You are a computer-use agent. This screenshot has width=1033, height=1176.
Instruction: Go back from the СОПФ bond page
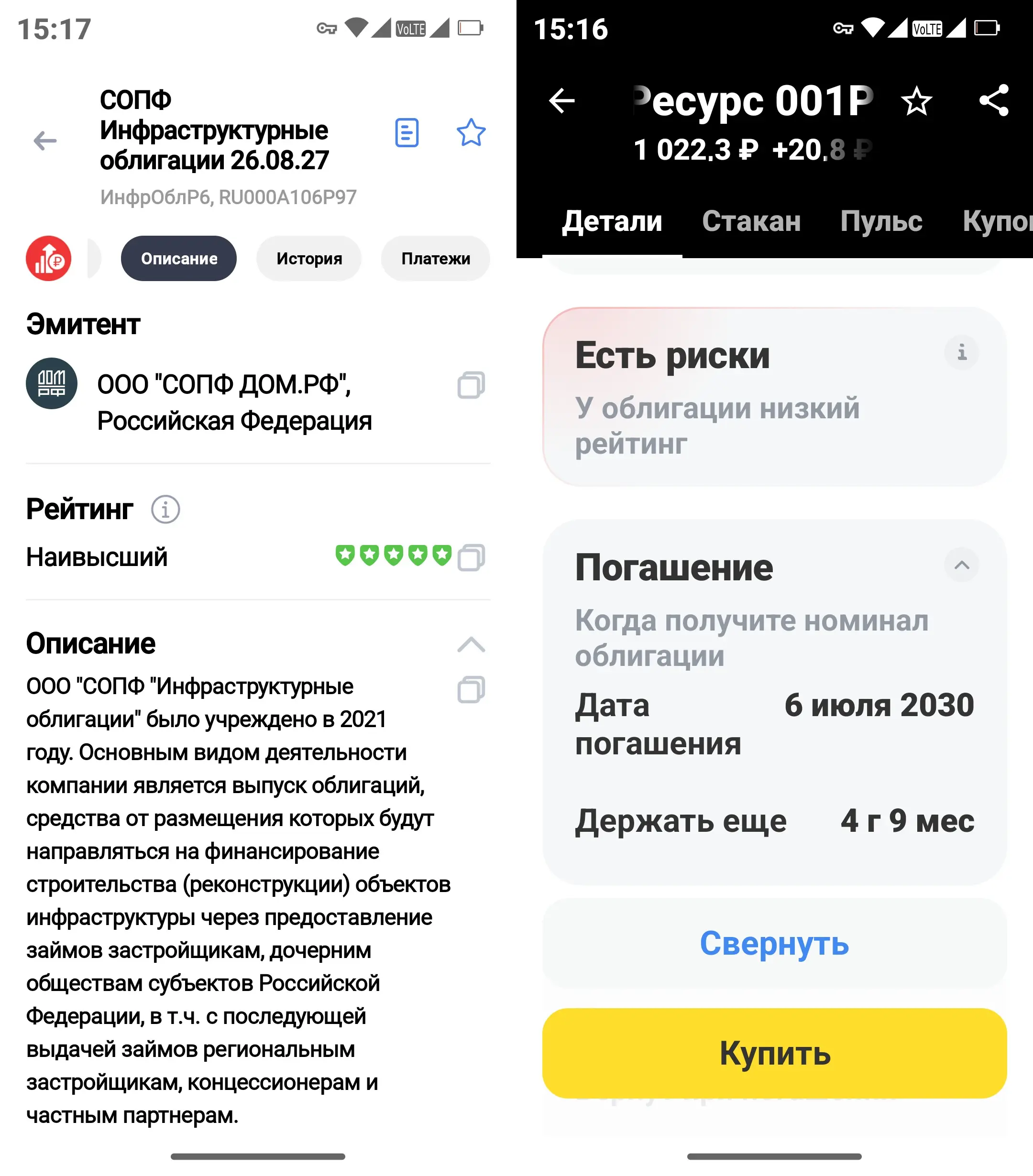pyautogui.click(x=45, y=141)
